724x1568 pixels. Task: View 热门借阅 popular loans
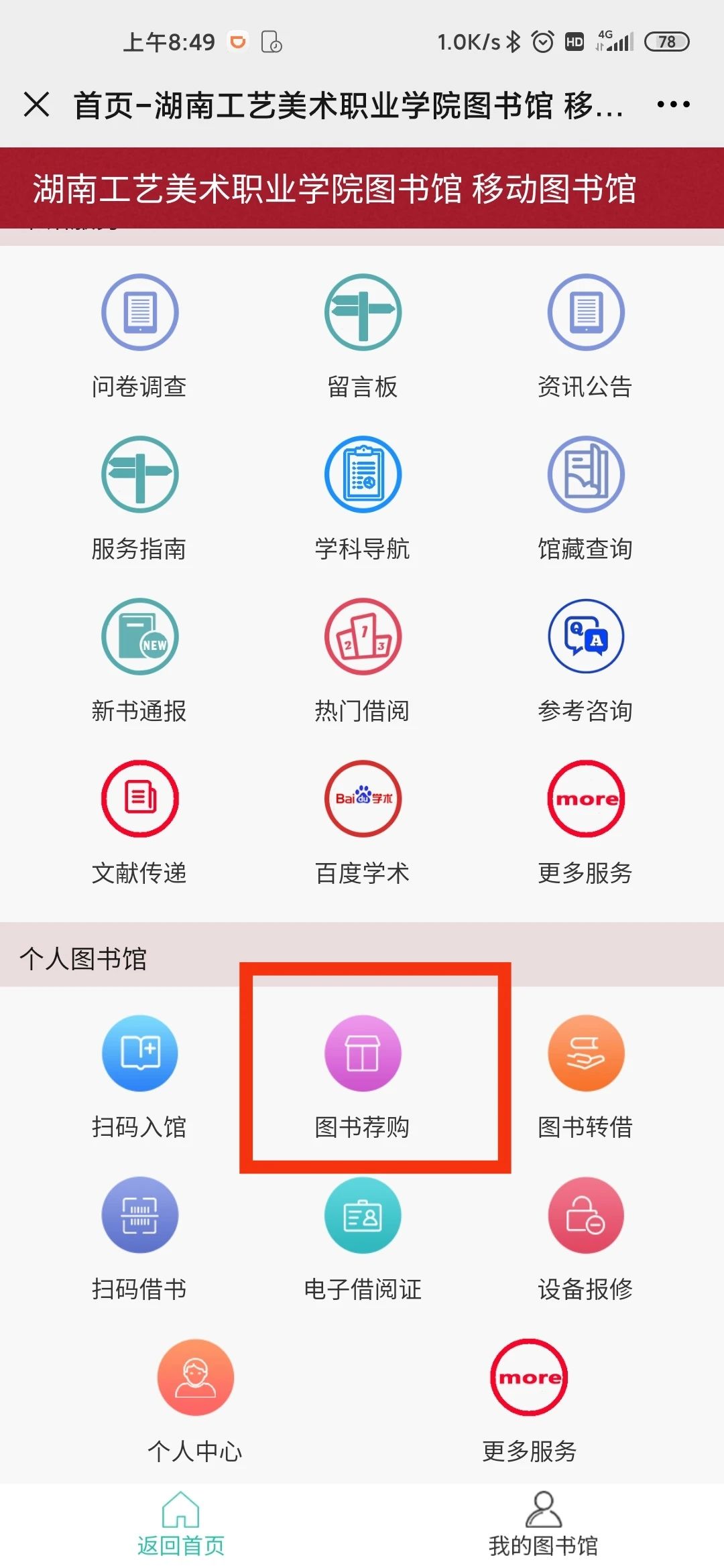[x=363, y=637]
